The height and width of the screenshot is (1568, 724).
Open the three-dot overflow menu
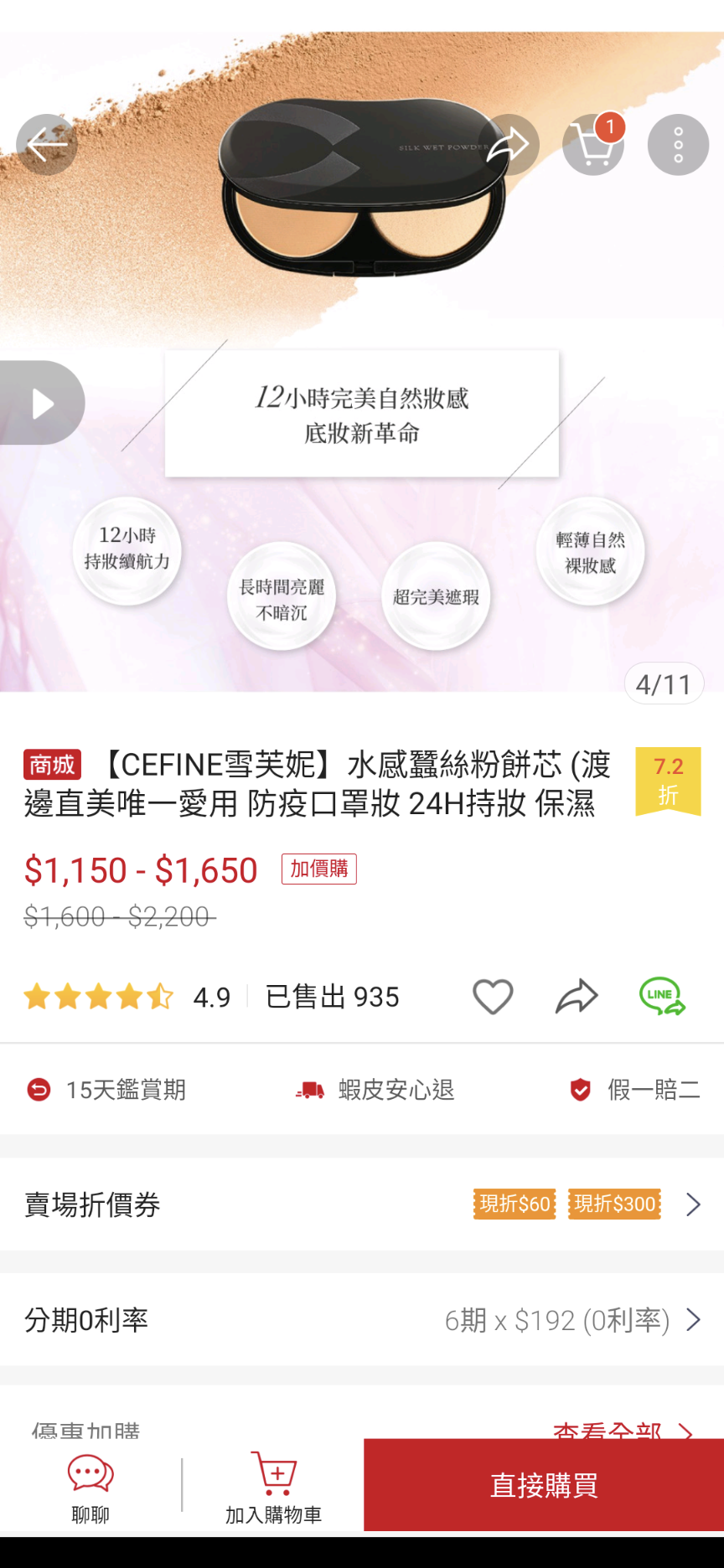[x=678, y=145]
